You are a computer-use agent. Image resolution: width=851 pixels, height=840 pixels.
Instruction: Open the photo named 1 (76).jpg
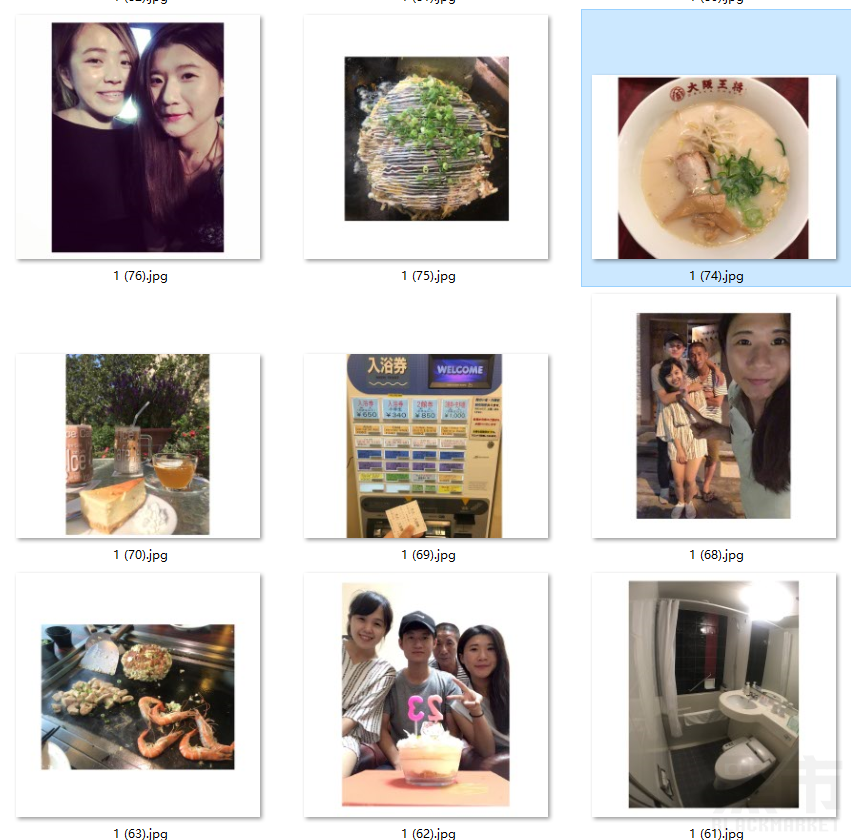click(x=138, y=138)
